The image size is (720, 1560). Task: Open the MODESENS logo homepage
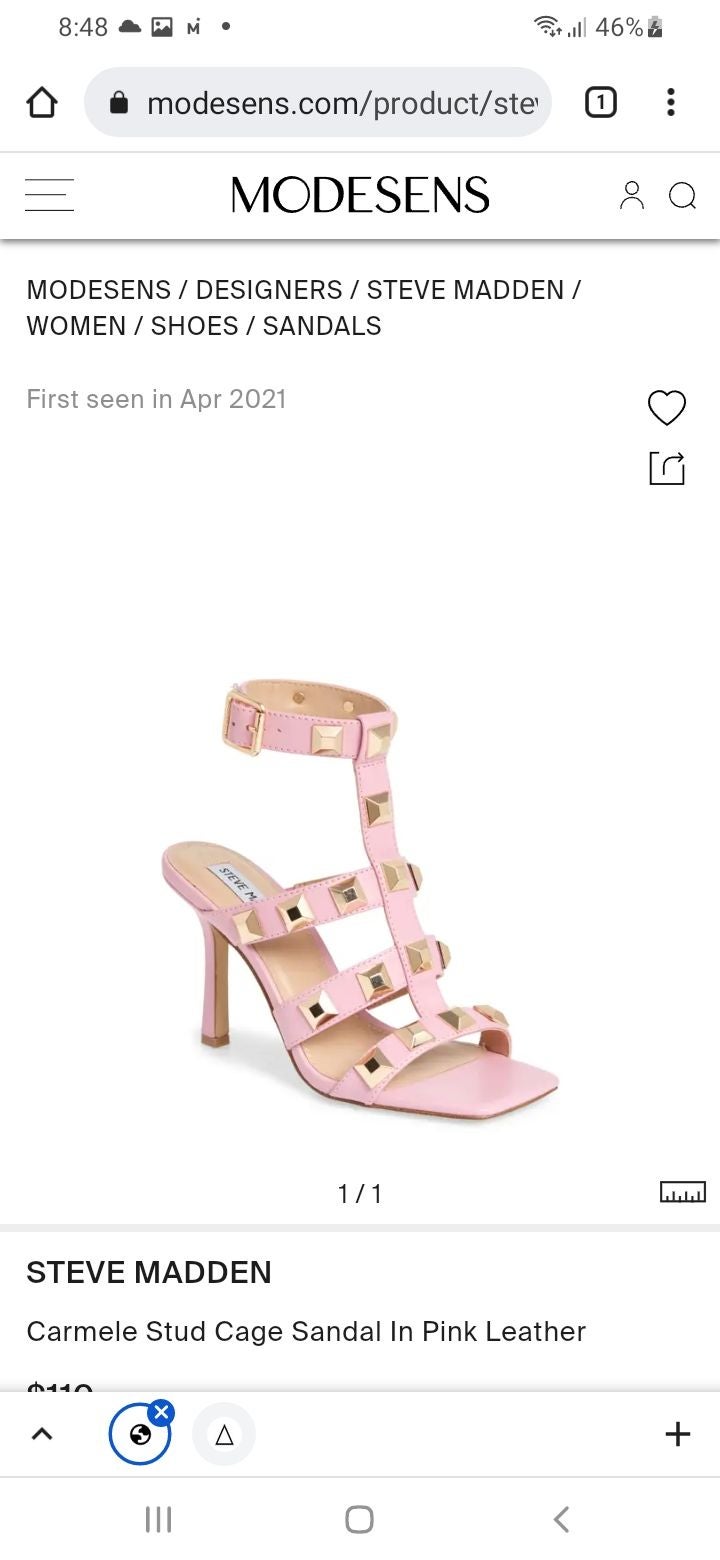click(x=360, y=195)
